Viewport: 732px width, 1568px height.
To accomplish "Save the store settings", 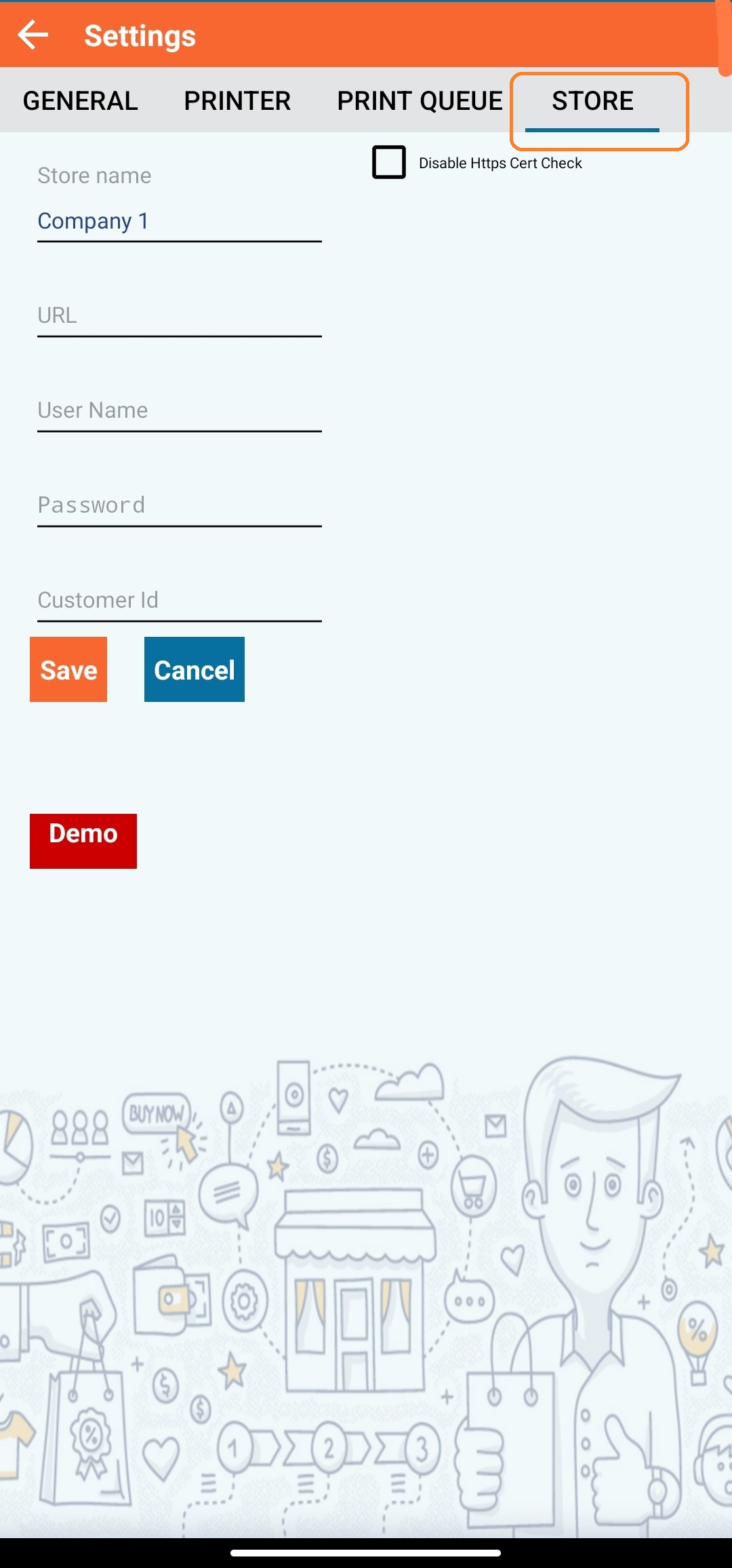I will click(68, 669).
